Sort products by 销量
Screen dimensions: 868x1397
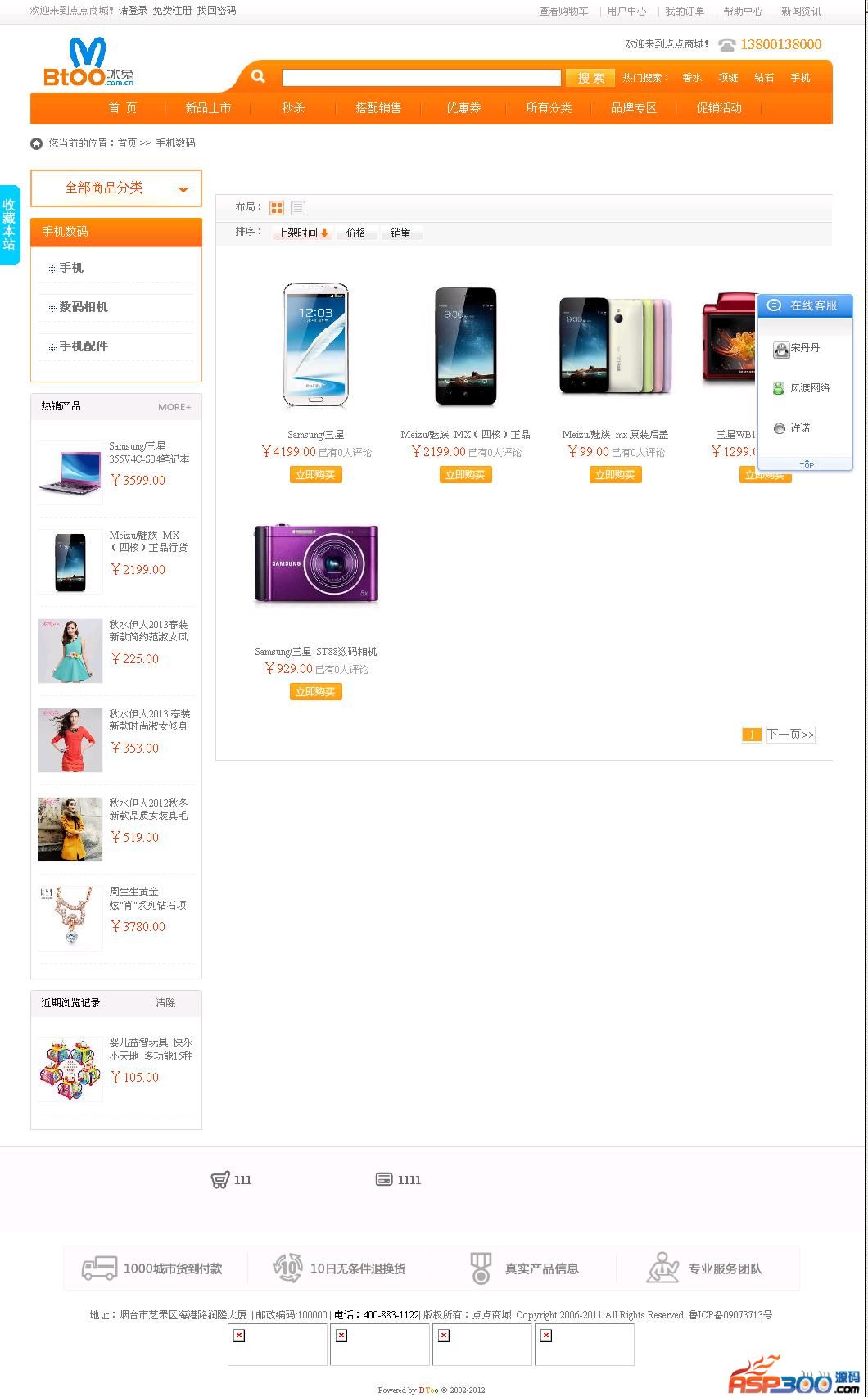pyautogui.click(x=400, y=233)
